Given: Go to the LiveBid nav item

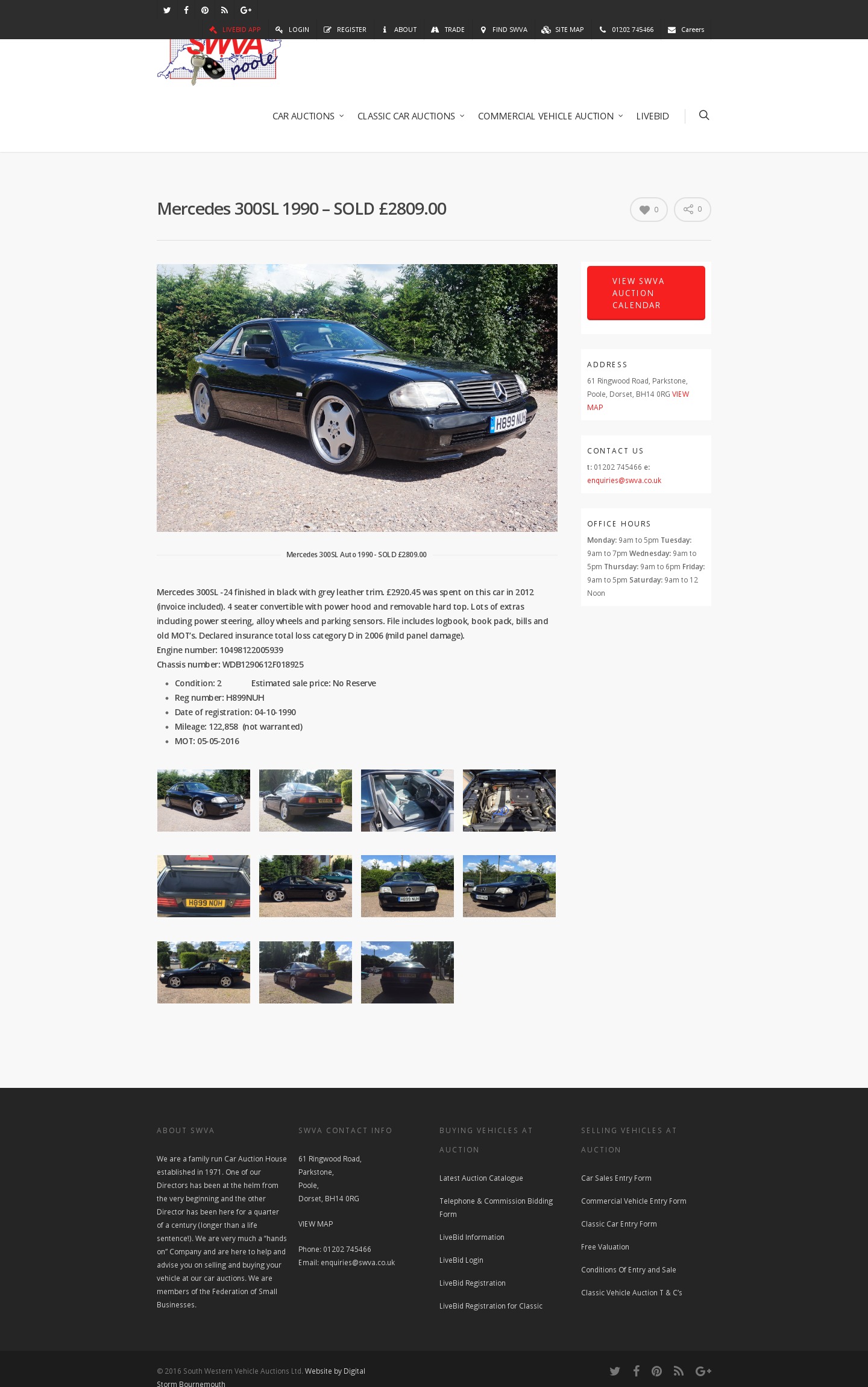Looking at the screenshot, I should [652, 116].
